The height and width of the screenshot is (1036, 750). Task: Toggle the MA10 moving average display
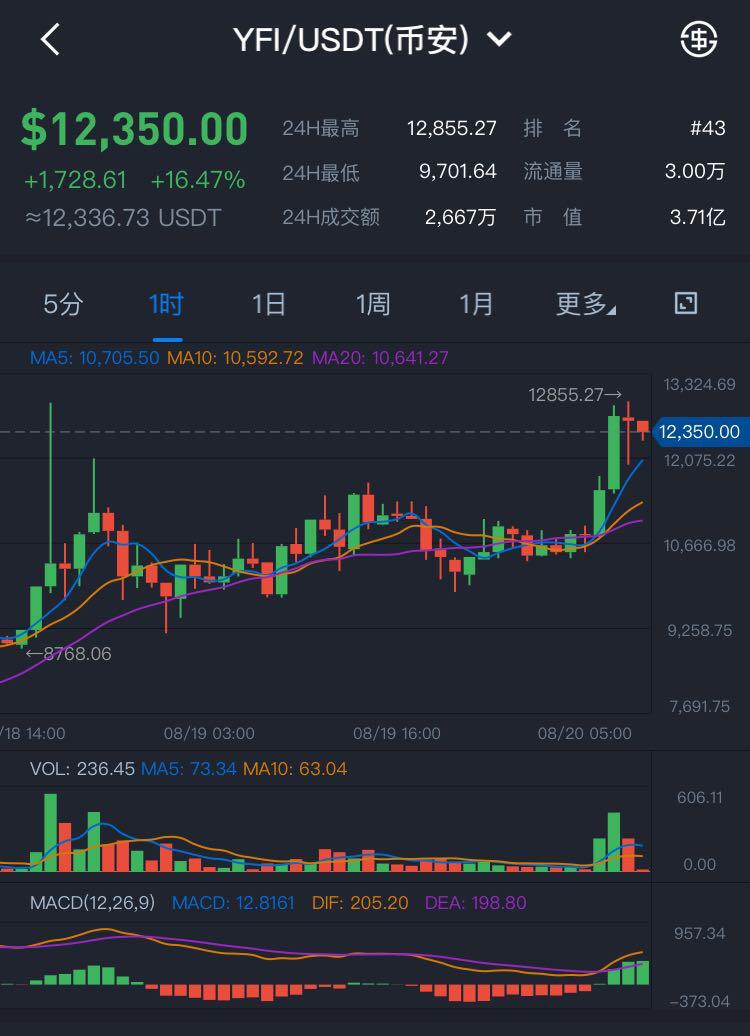click(x=218, y=358)
